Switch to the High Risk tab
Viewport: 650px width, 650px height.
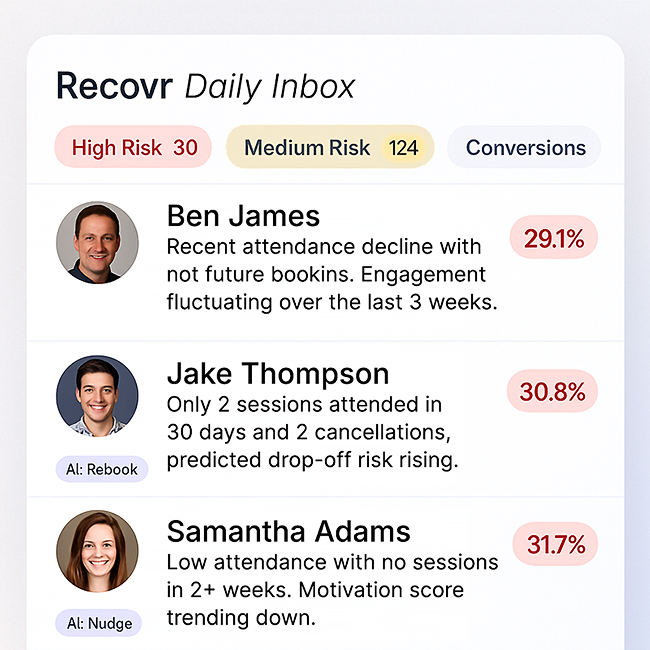tap(133, 148)
